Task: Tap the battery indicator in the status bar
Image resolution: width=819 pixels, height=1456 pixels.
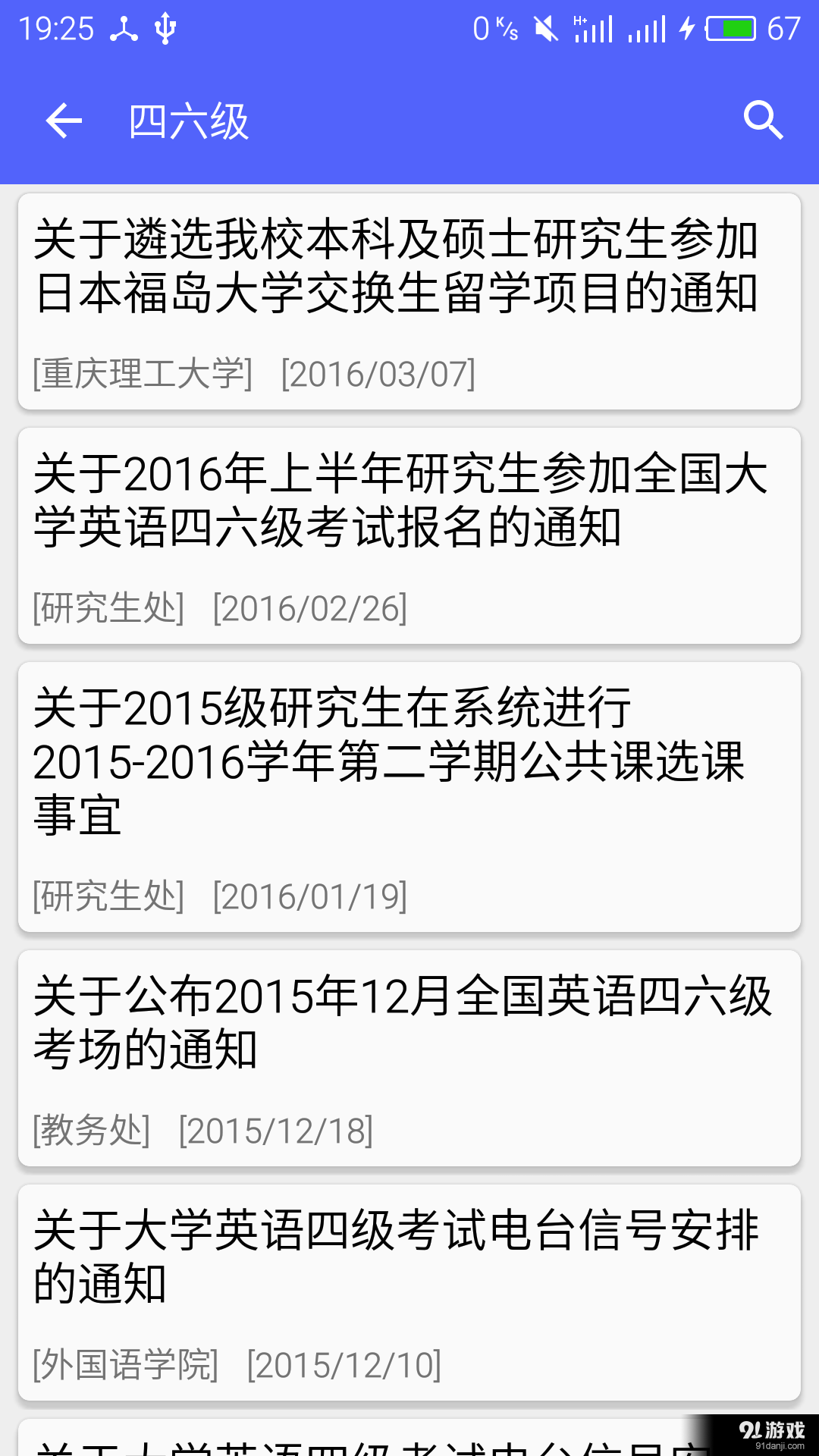Action: pyautogui.click(x=730, y=27)
